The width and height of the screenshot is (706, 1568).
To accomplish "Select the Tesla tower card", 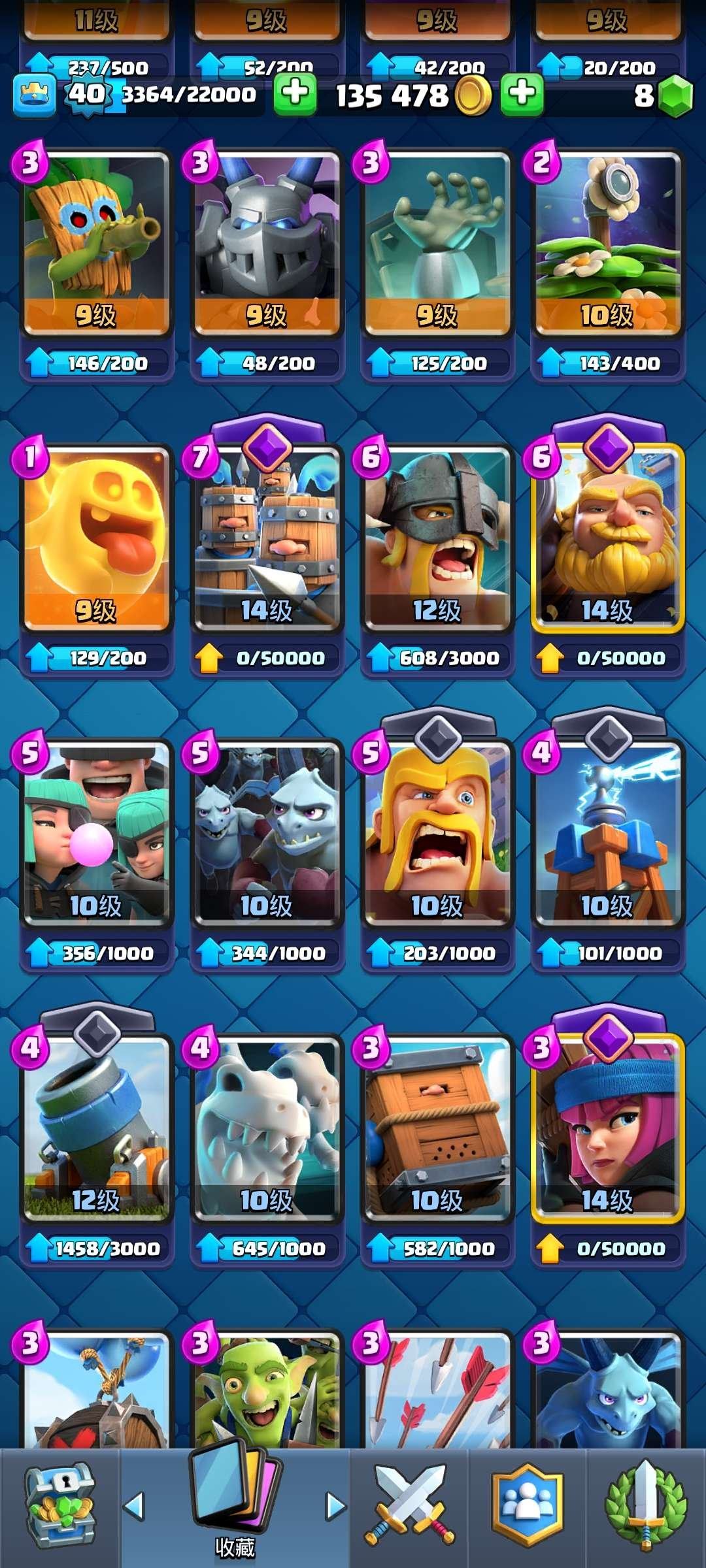I will click(x=607, y=833).
